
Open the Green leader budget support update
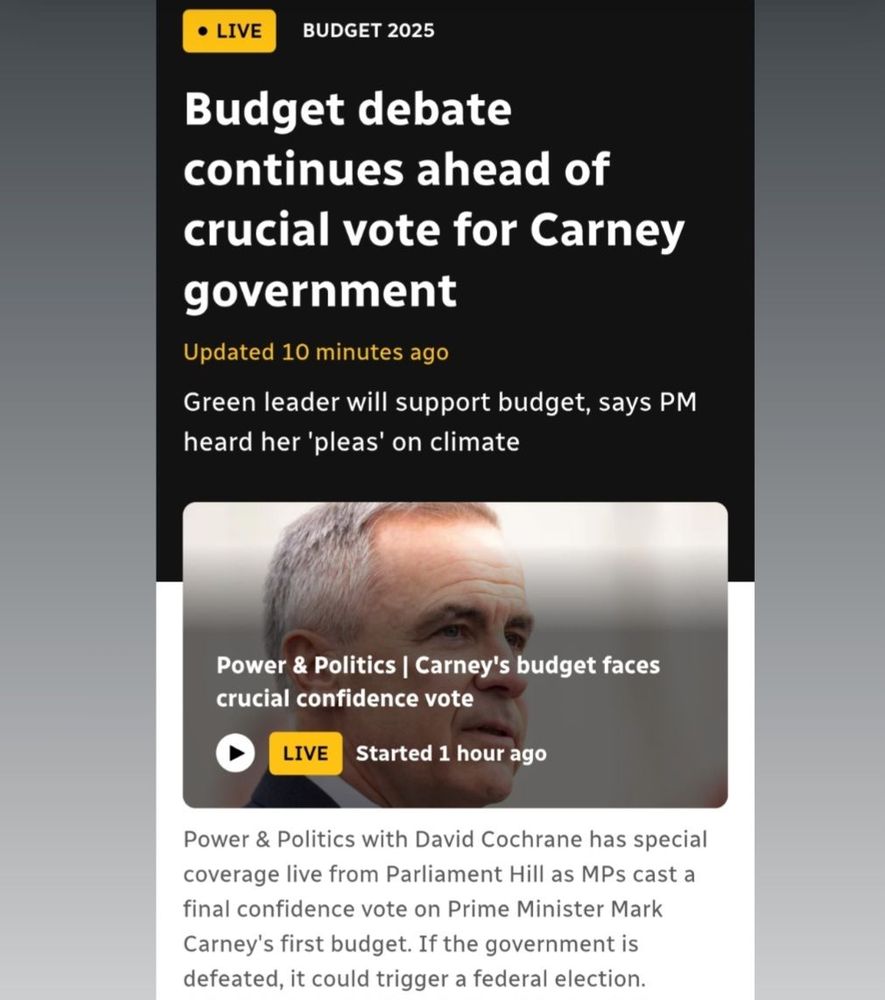coord(440,422)
